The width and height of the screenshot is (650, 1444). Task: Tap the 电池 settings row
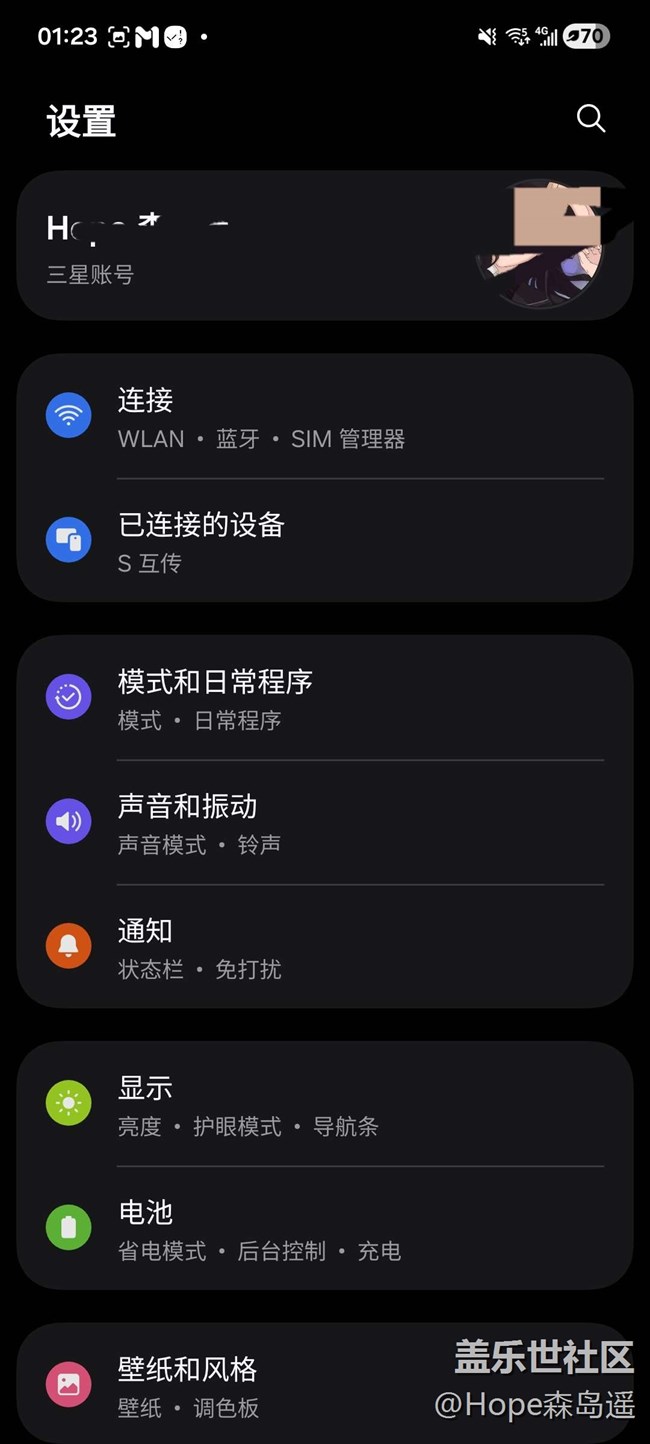pos(325,1228)
